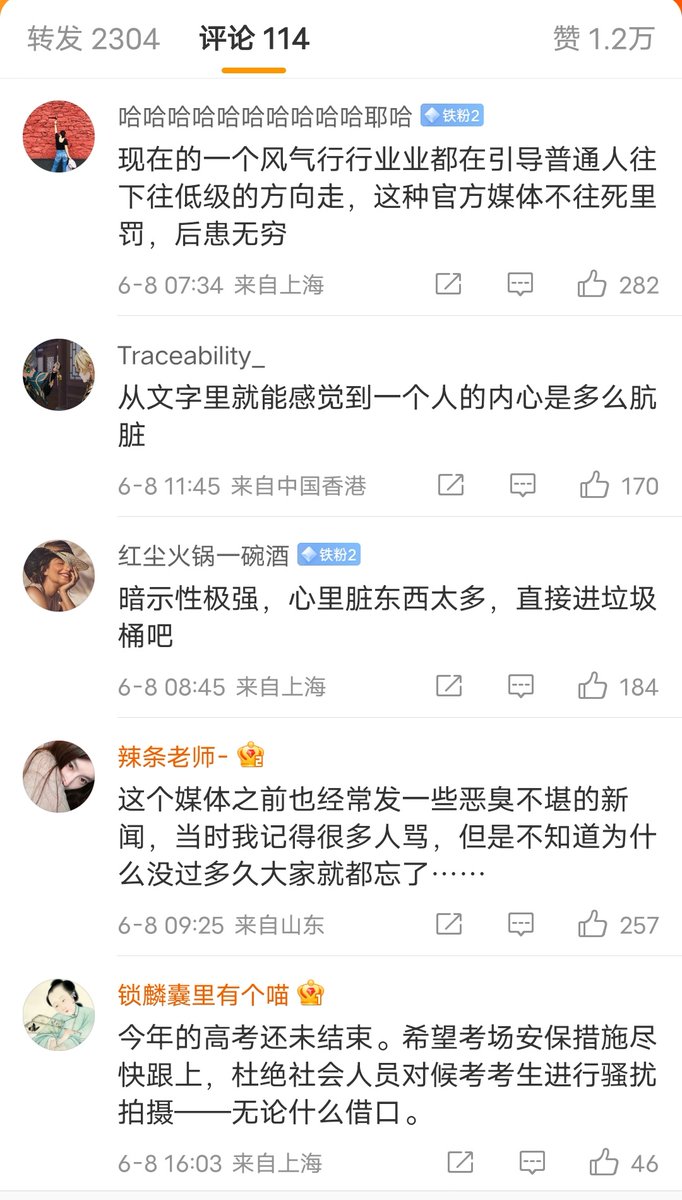Like the comment by 锁麟囊里有个喵
The height and width of the screenshot is (1200, 682).
click(604, 1163)
